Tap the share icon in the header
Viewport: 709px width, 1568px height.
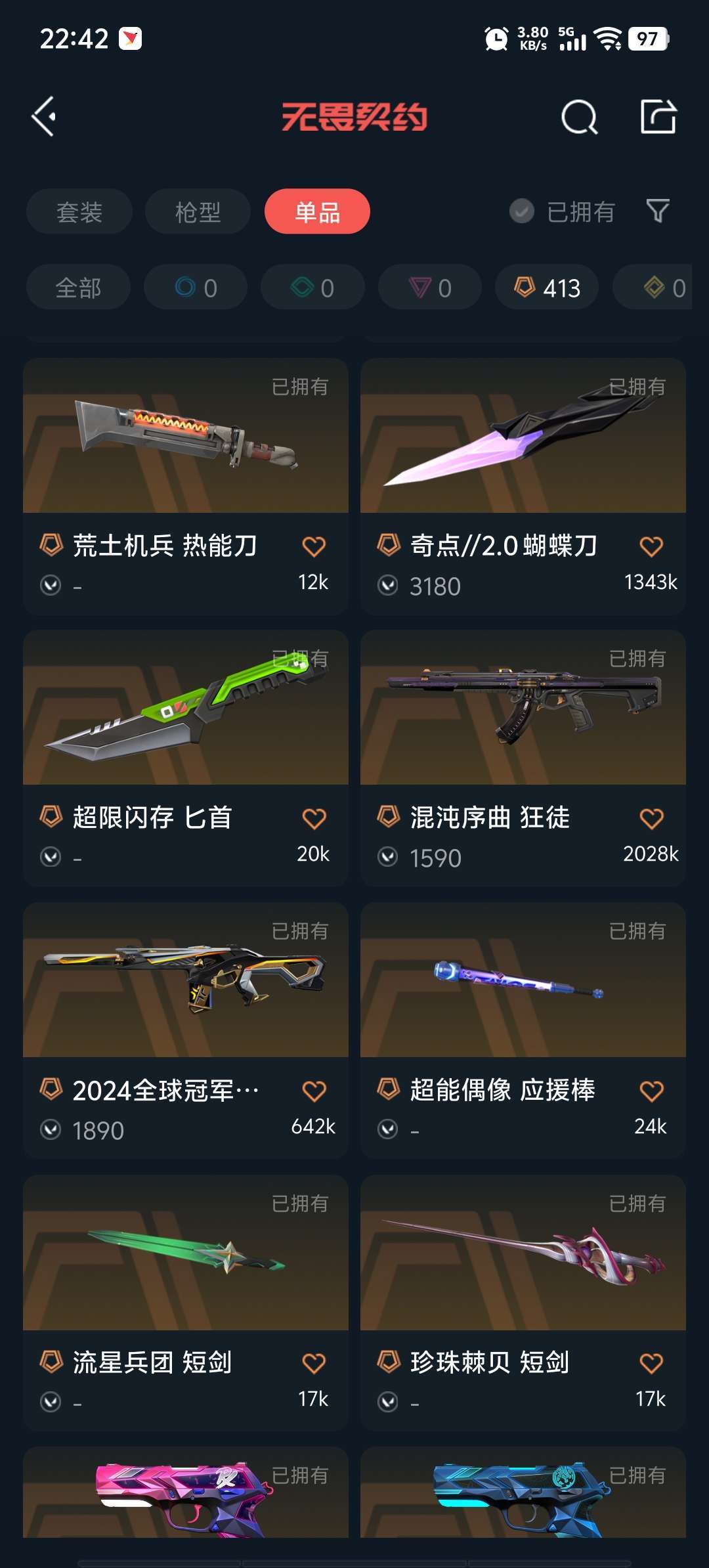(x=658, y=117)
